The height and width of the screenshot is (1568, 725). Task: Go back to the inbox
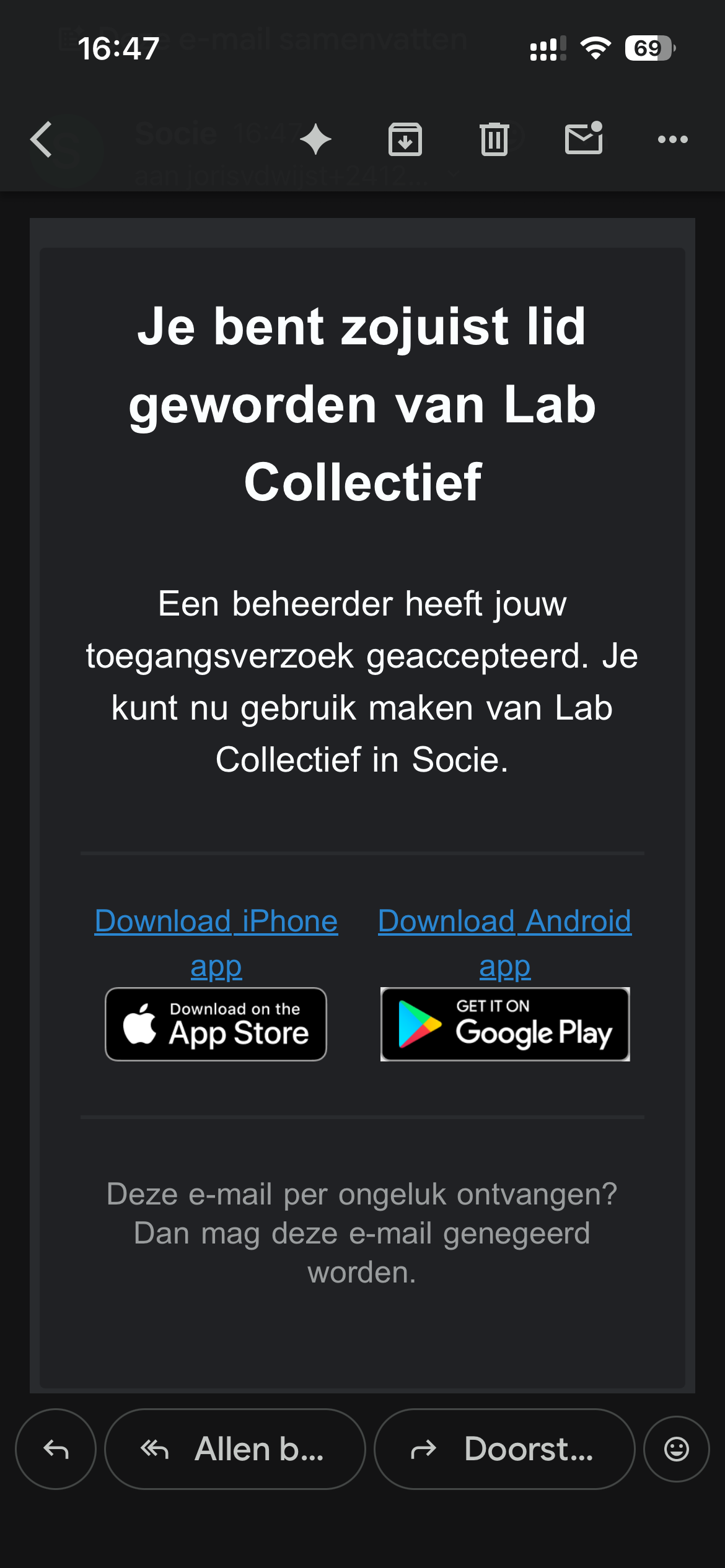42,139
